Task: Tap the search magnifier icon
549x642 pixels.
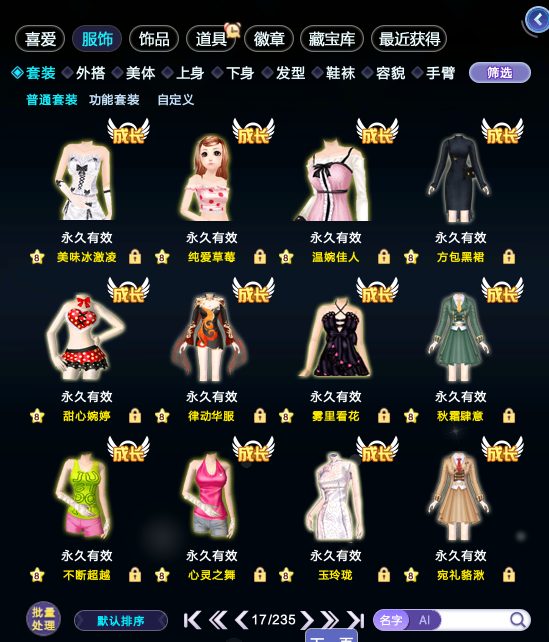Action: [518, 620]
